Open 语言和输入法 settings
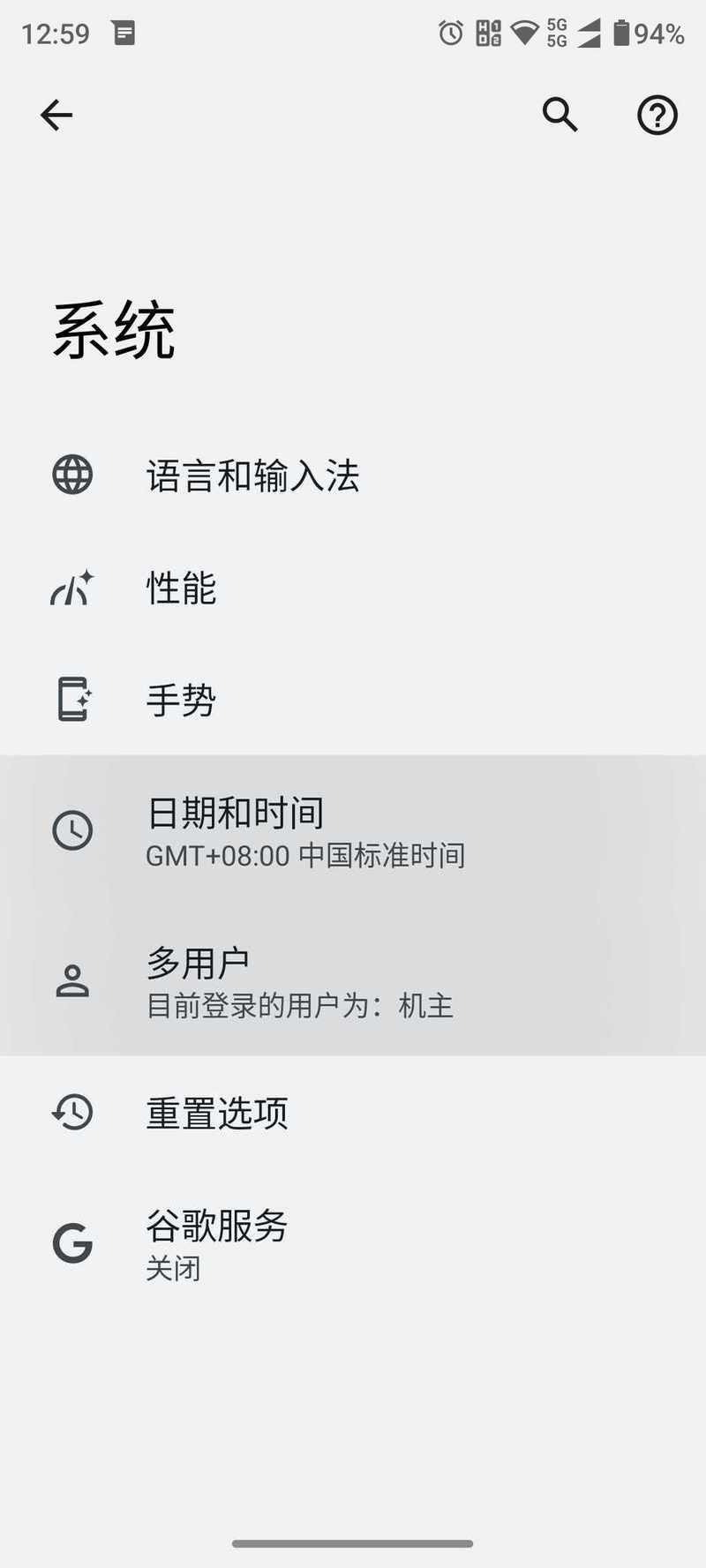The image size is (706, 1568). pos(353,476)
